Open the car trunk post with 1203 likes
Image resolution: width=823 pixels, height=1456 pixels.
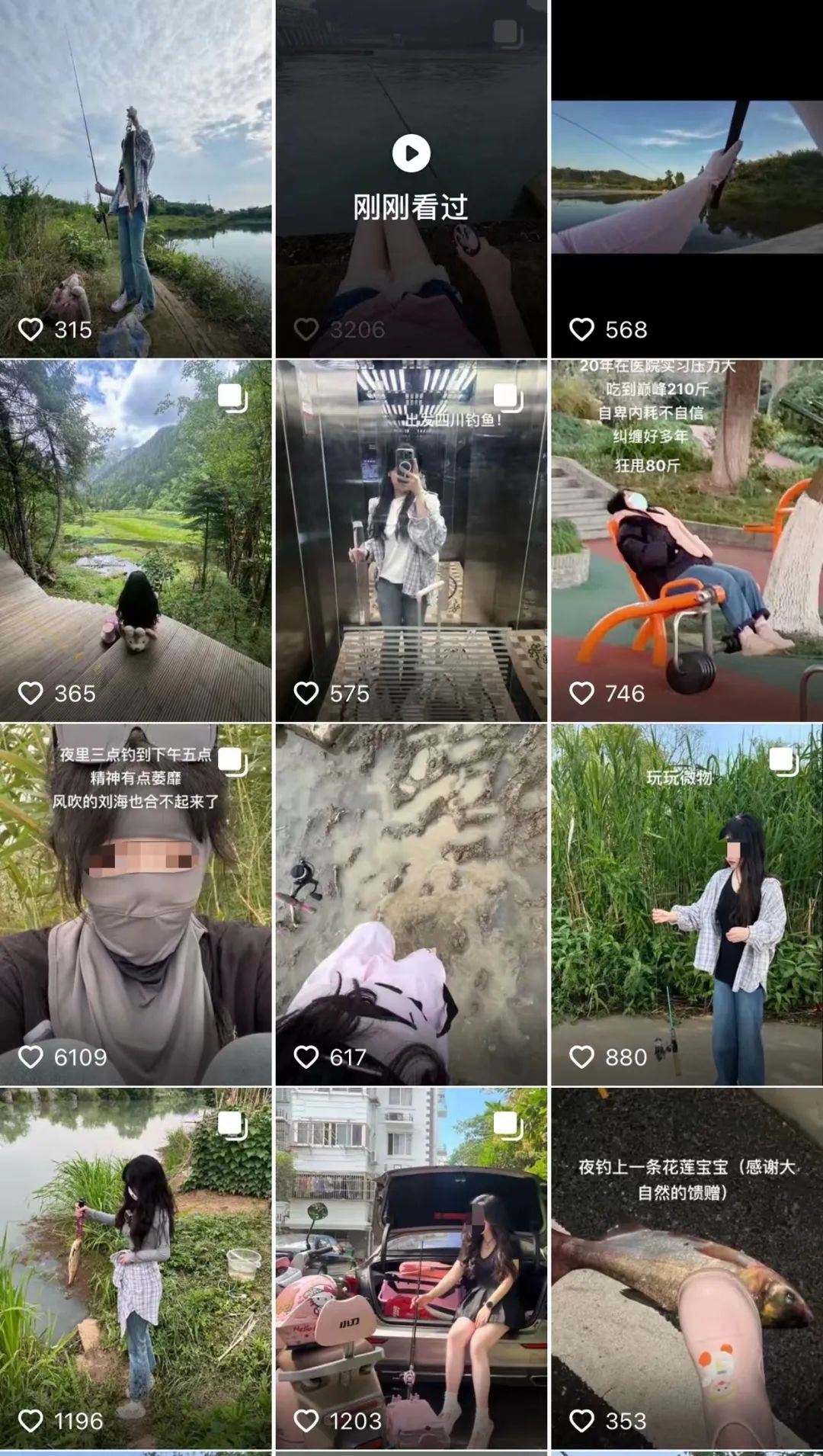411,1268
